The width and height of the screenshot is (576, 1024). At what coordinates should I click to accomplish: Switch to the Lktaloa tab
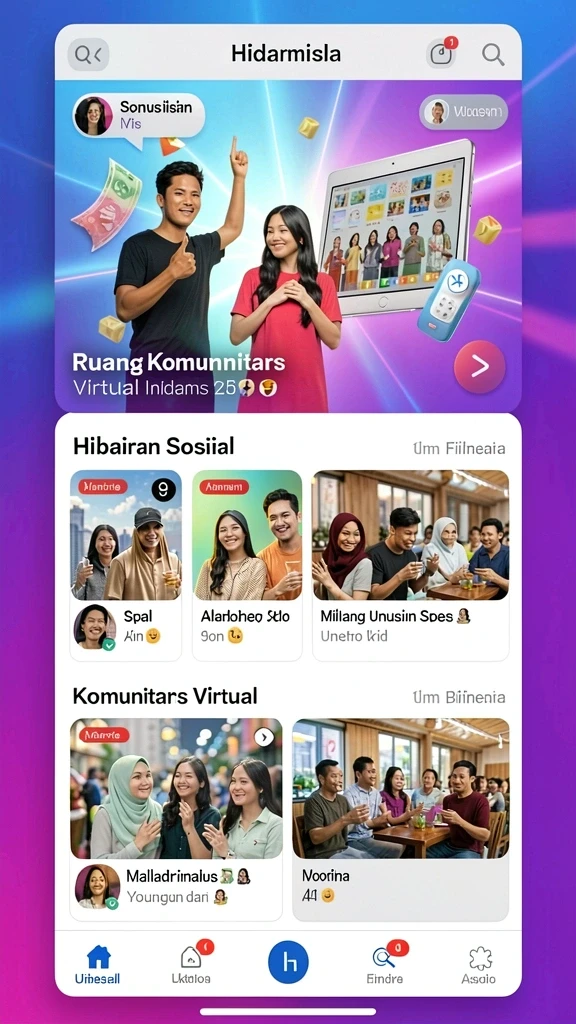(191, 965)
